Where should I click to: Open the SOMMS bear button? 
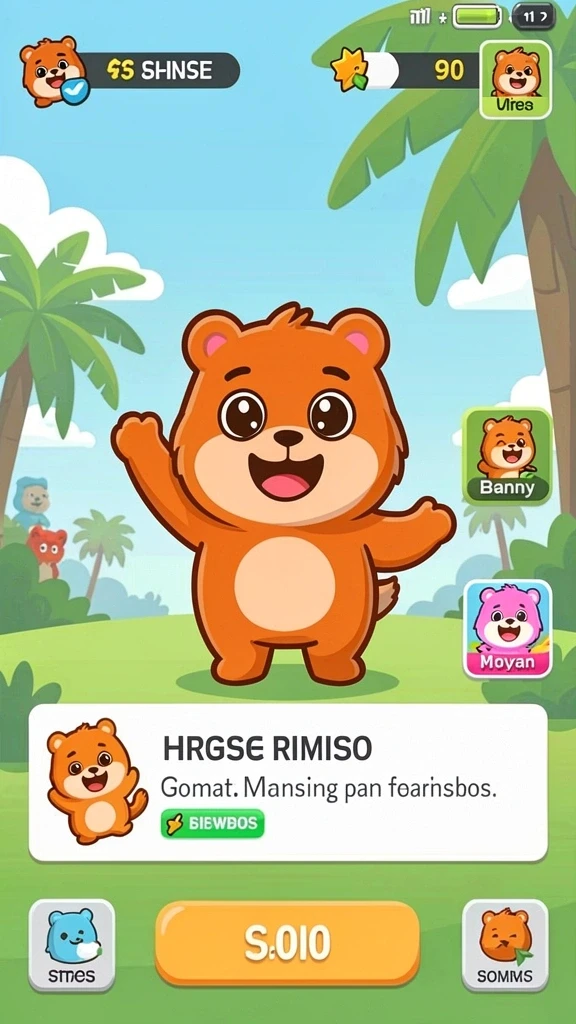(505, 945)
